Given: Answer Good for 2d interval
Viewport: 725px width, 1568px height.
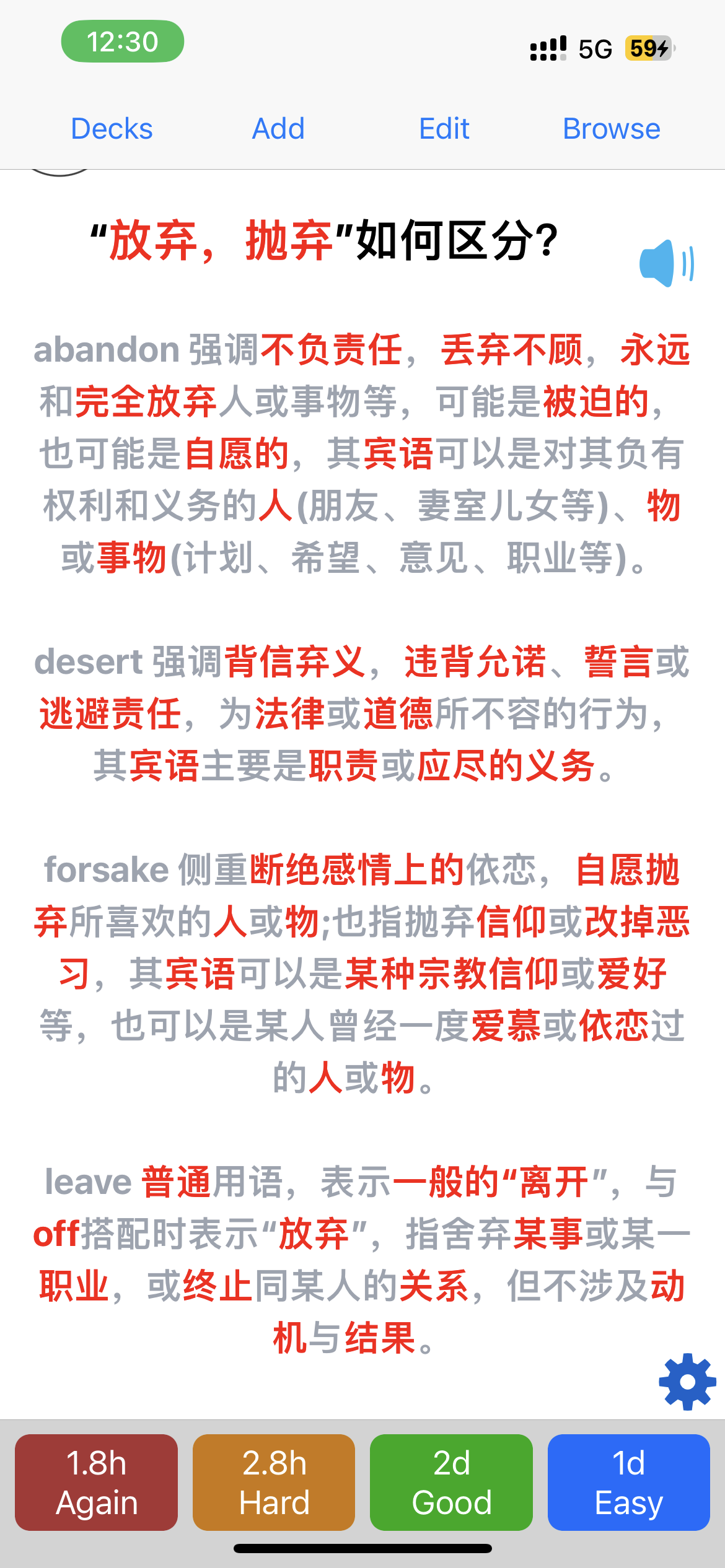Looking at the screenshot, I should coord(451,1482).
